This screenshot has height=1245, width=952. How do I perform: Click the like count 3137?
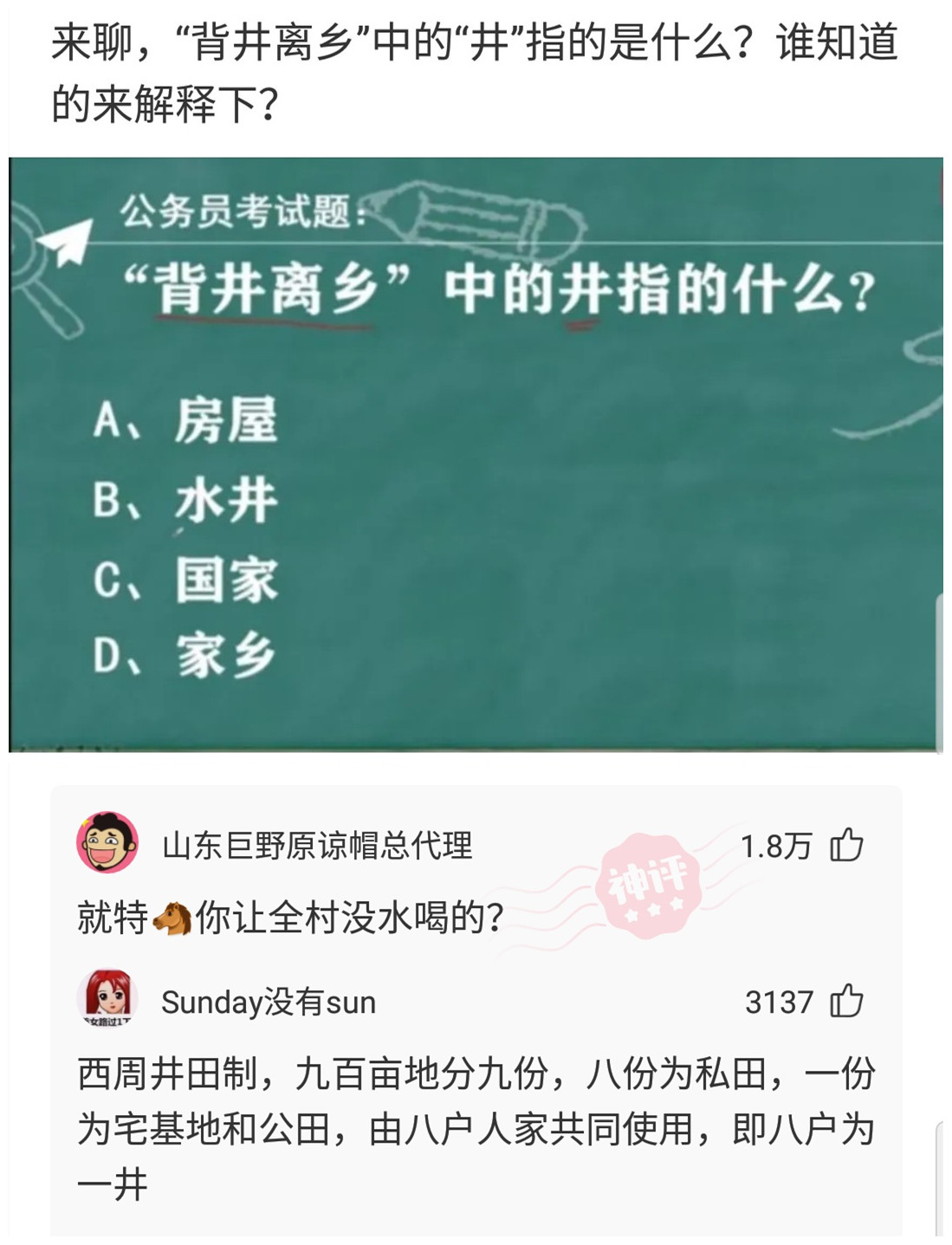point(779,1001)
